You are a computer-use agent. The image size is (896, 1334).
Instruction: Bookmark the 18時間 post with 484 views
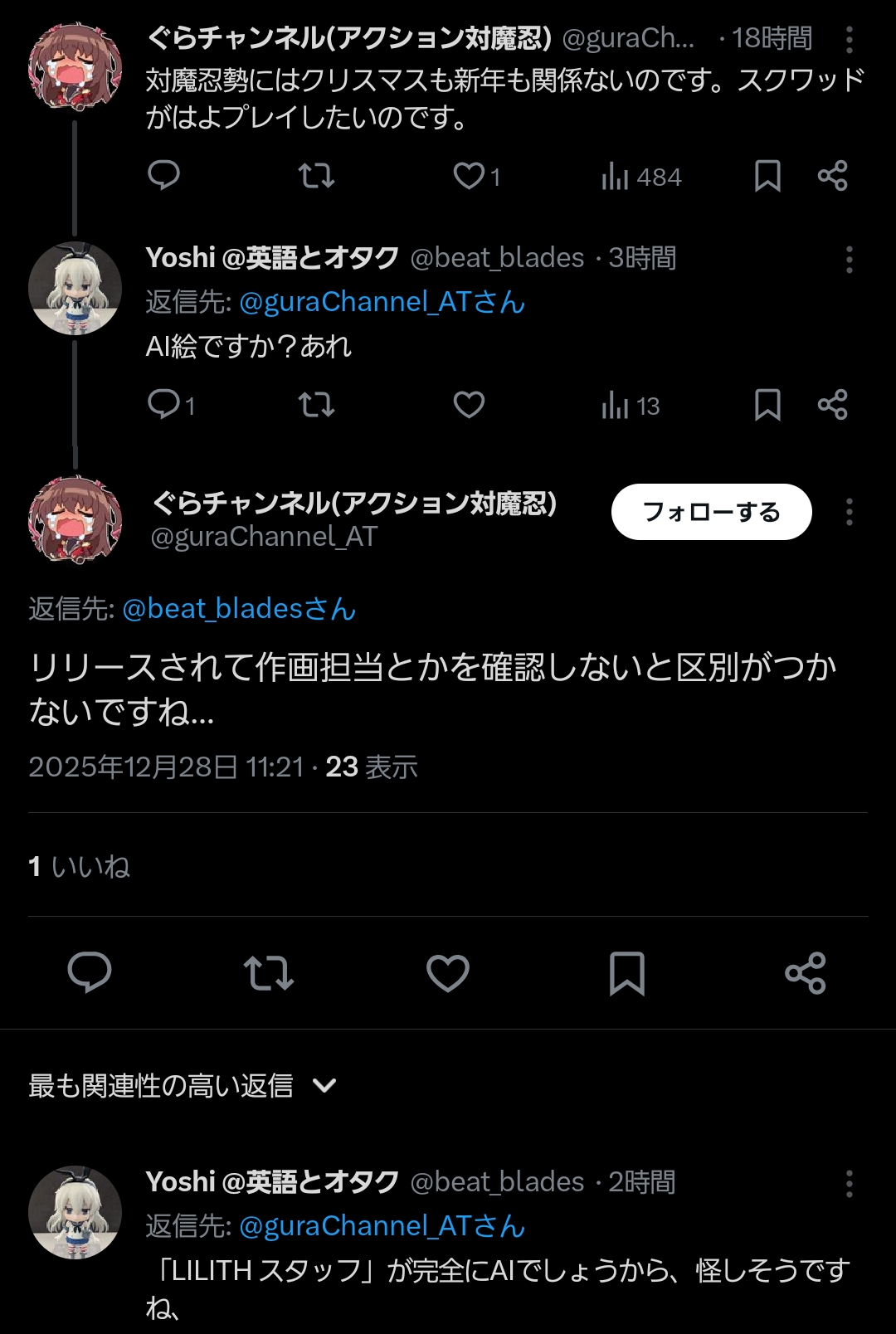[x=767, y=176]
